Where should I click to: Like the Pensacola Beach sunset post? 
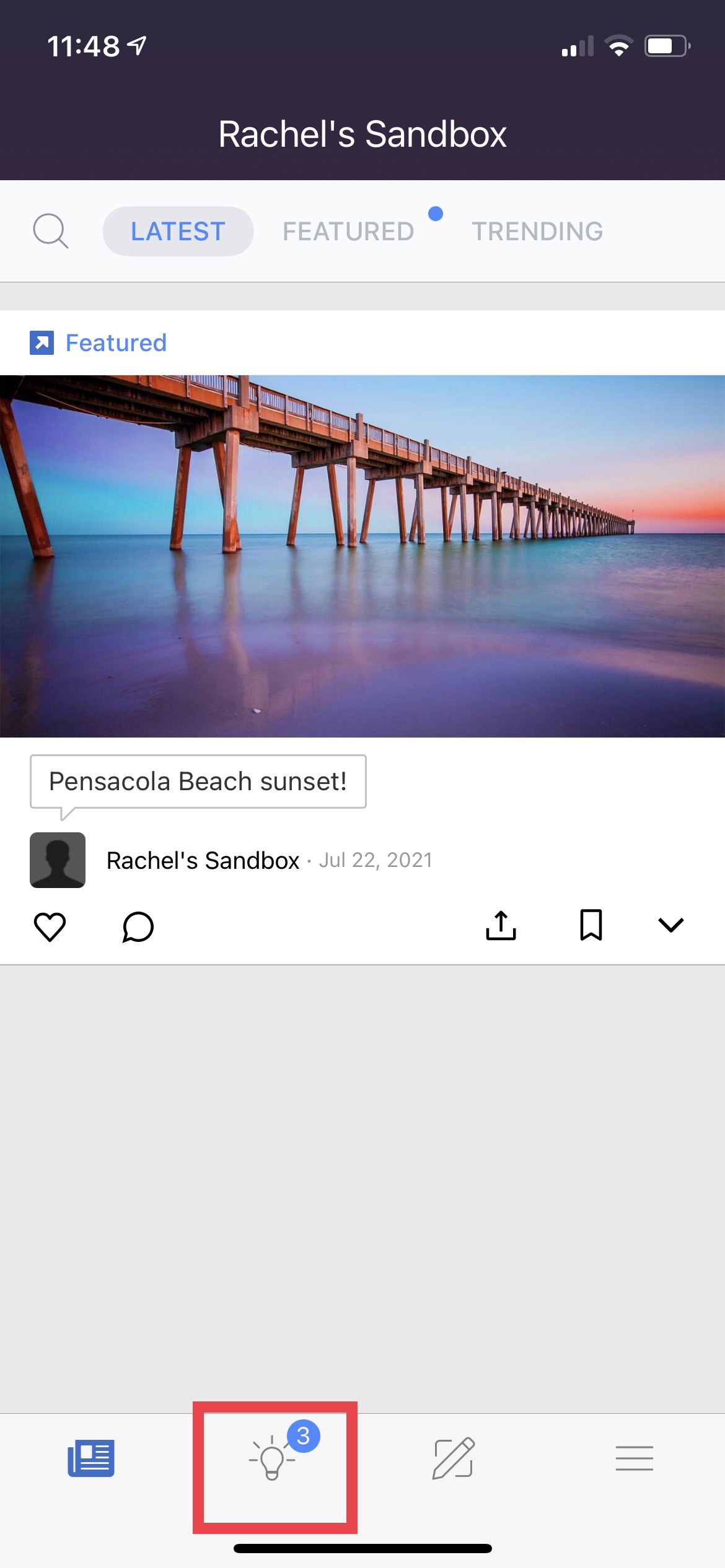click(50, 926)
